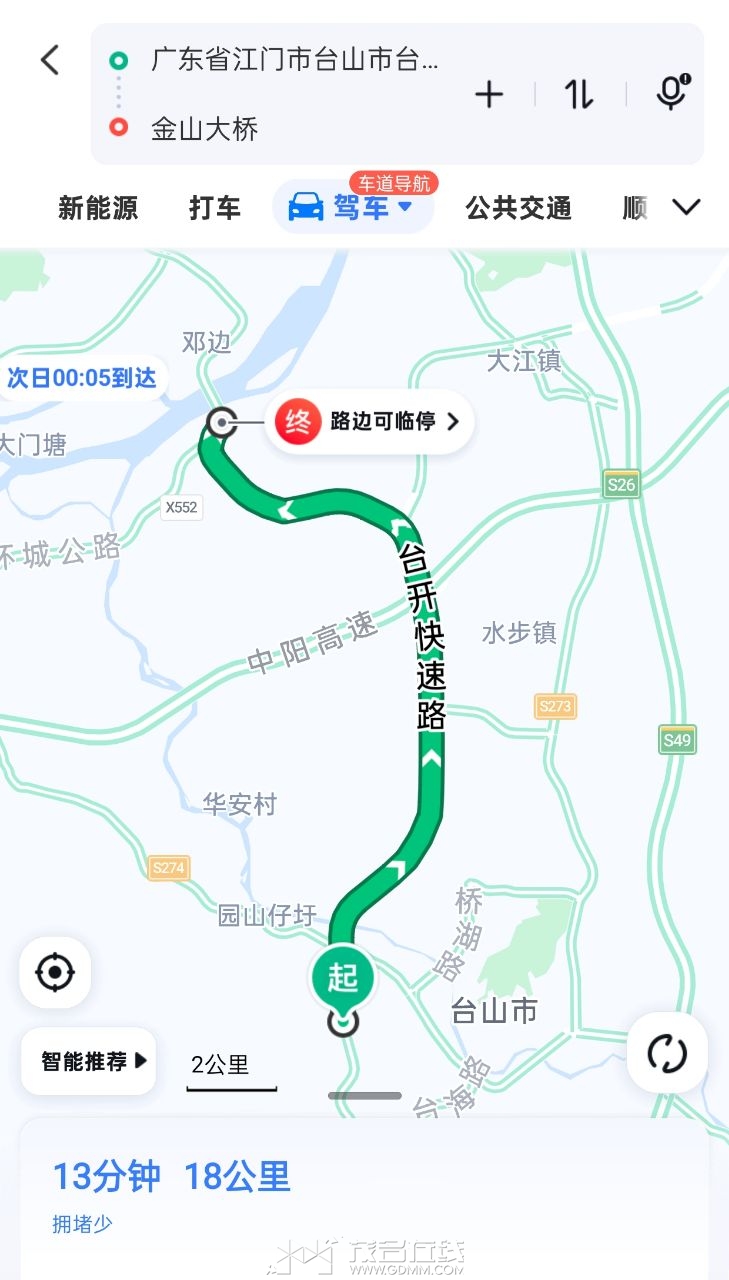Viewport: 729px width, 1280px height.
Task: Swap start and destination points
Action: coord(579,95)
